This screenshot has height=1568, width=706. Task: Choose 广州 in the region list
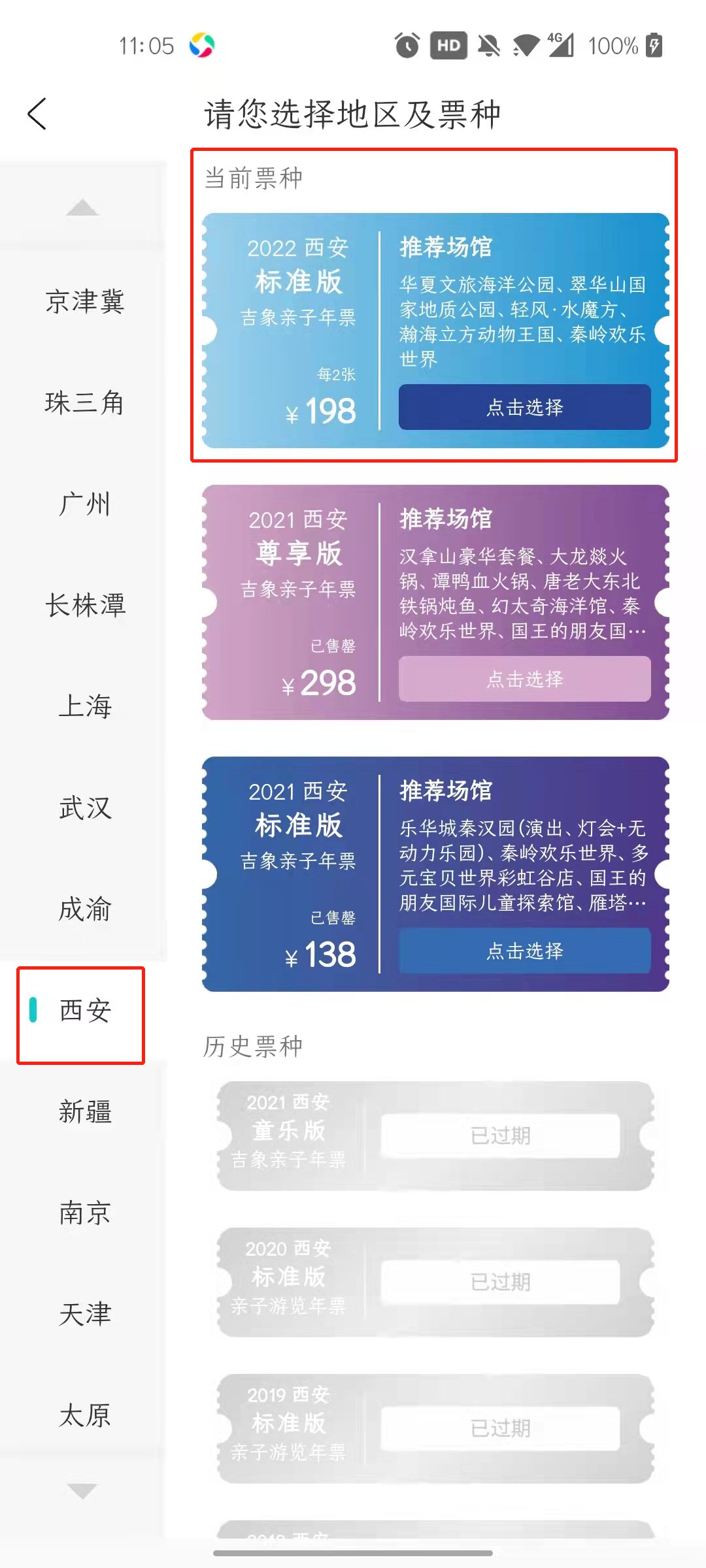pyautogui.click(x=84, y=504)
